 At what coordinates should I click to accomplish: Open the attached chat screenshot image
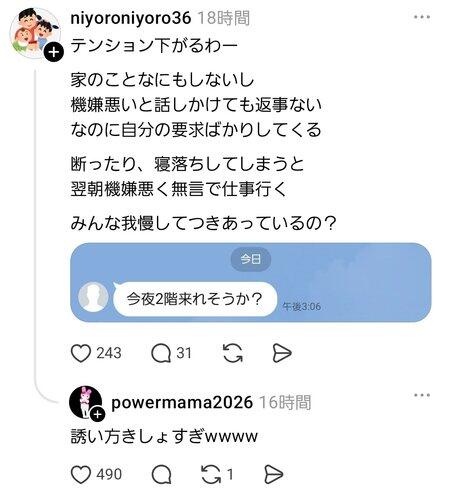(251, 282)
